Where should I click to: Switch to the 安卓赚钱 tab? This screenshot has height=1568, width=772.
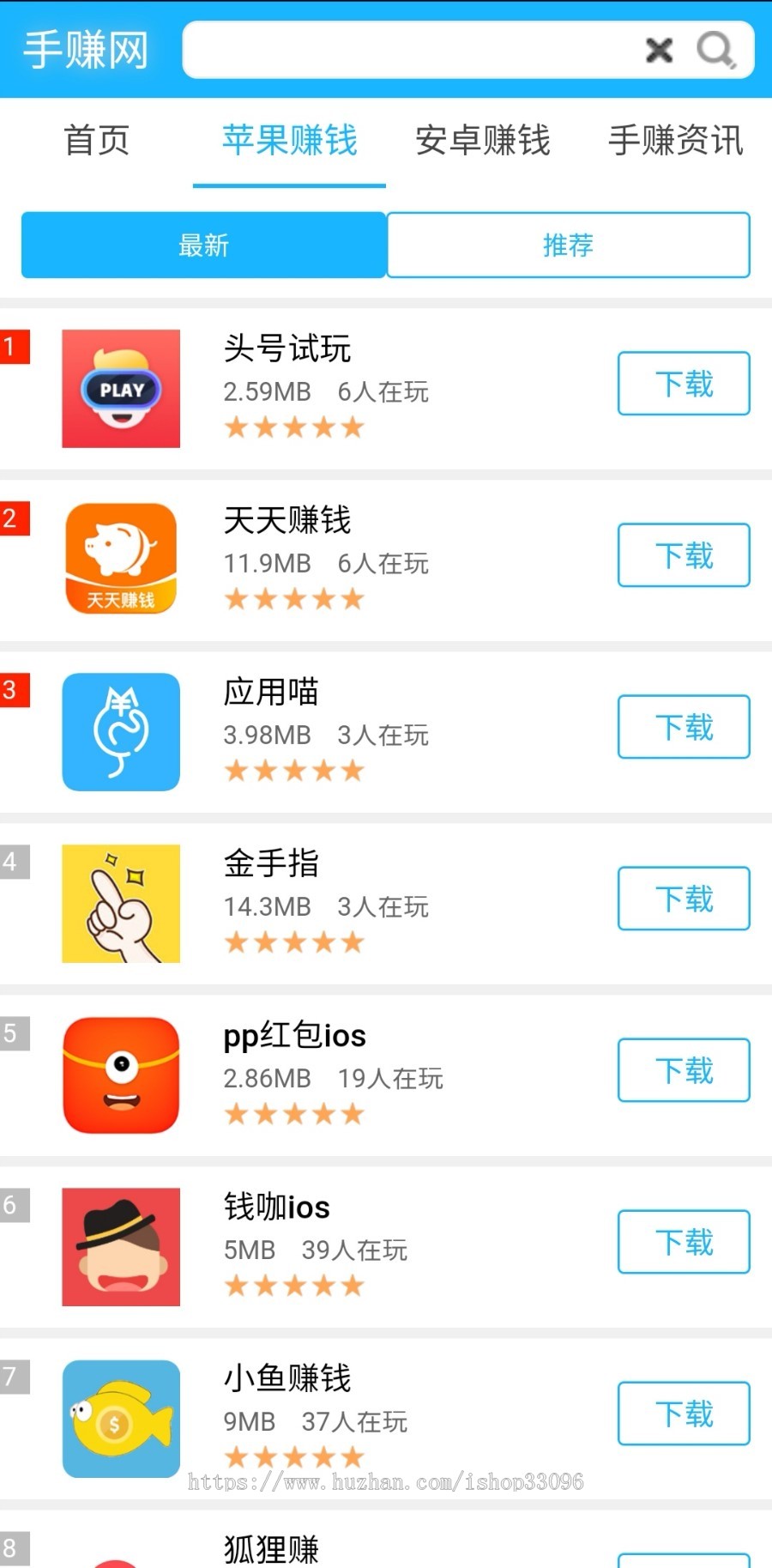coord(483,142)
